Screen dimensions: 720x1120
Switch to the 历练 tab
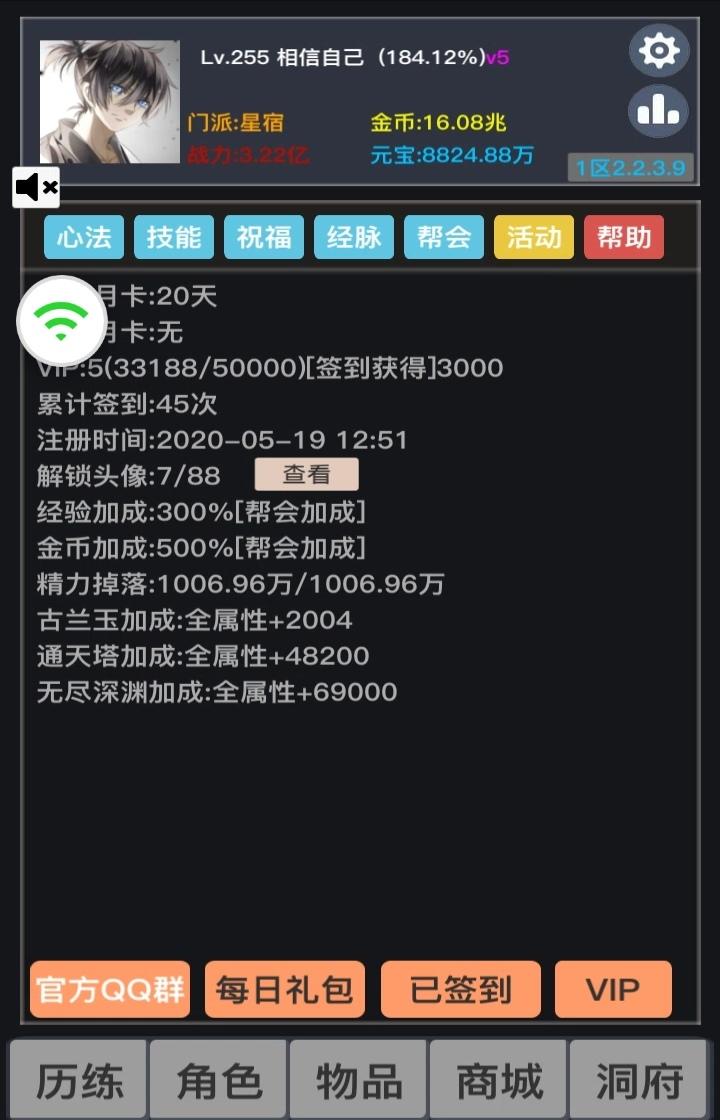click(x=80, y=1081)
